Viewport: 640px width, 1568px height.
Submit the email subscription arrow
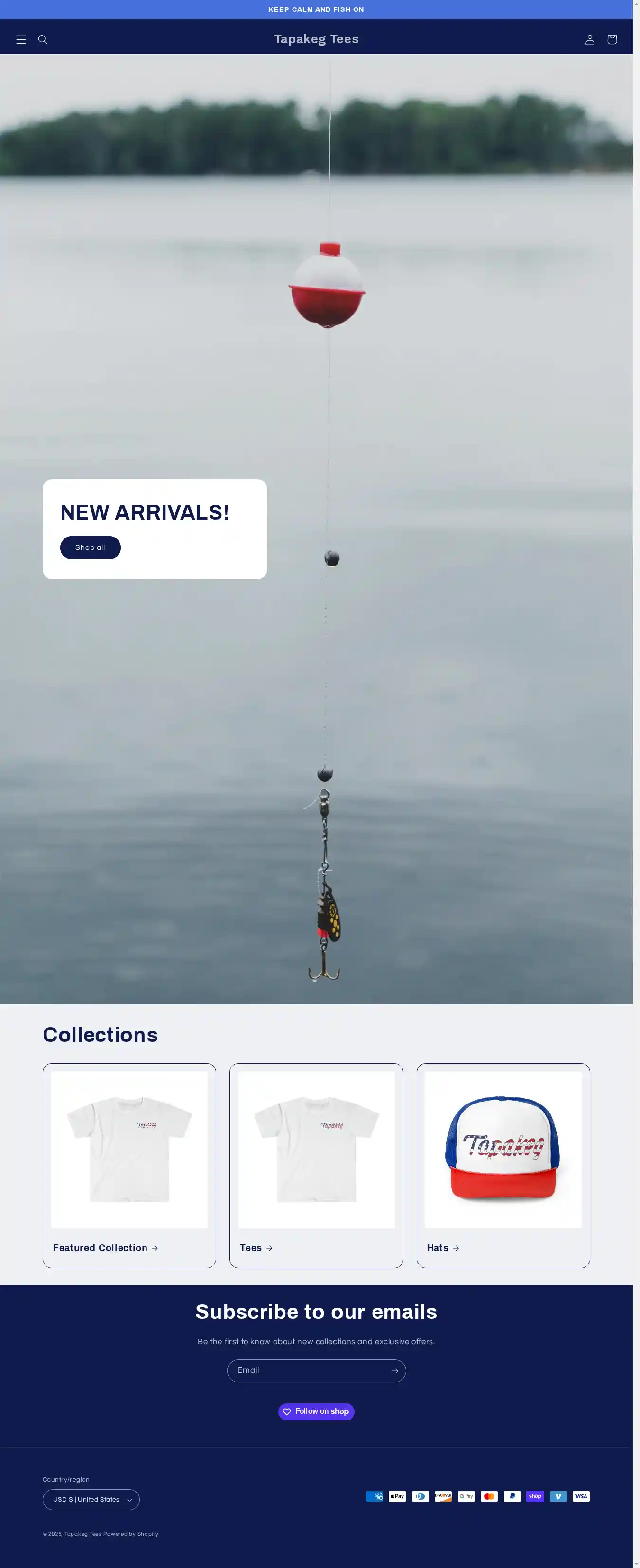pos(394,1371)
